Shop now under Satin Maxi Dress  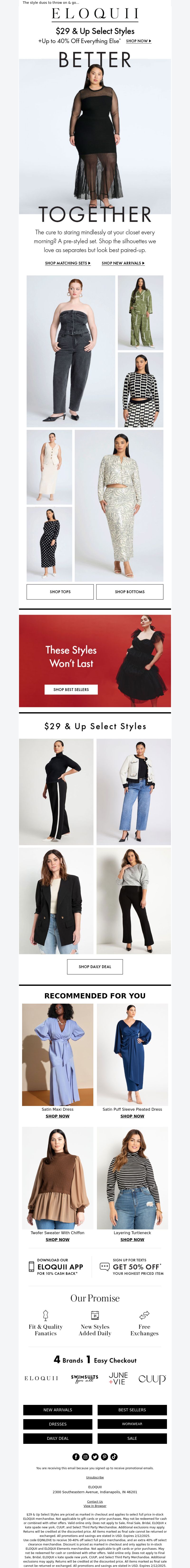pos(57,1116)
